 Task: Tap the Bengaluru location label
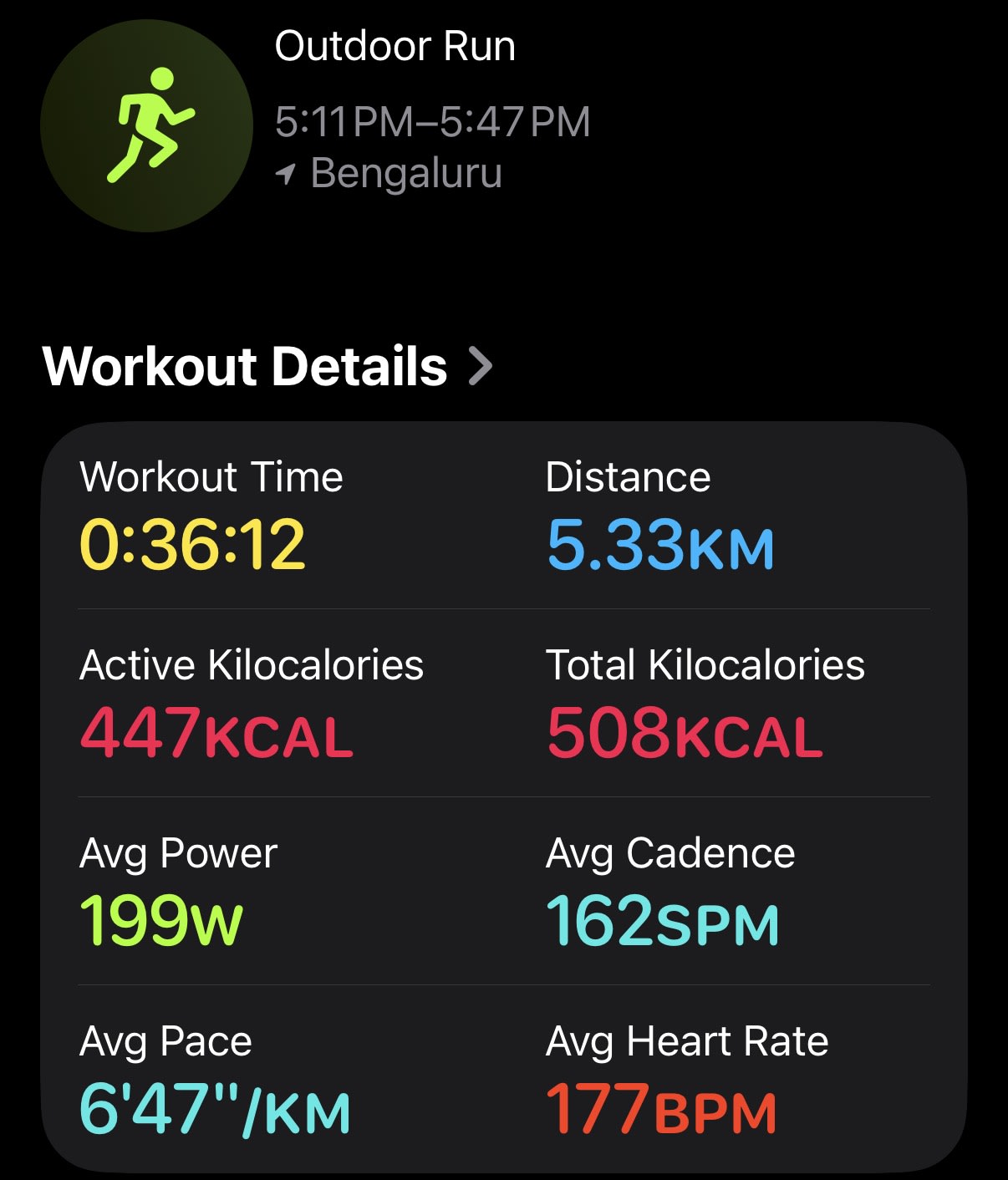(x=405, y=173)
